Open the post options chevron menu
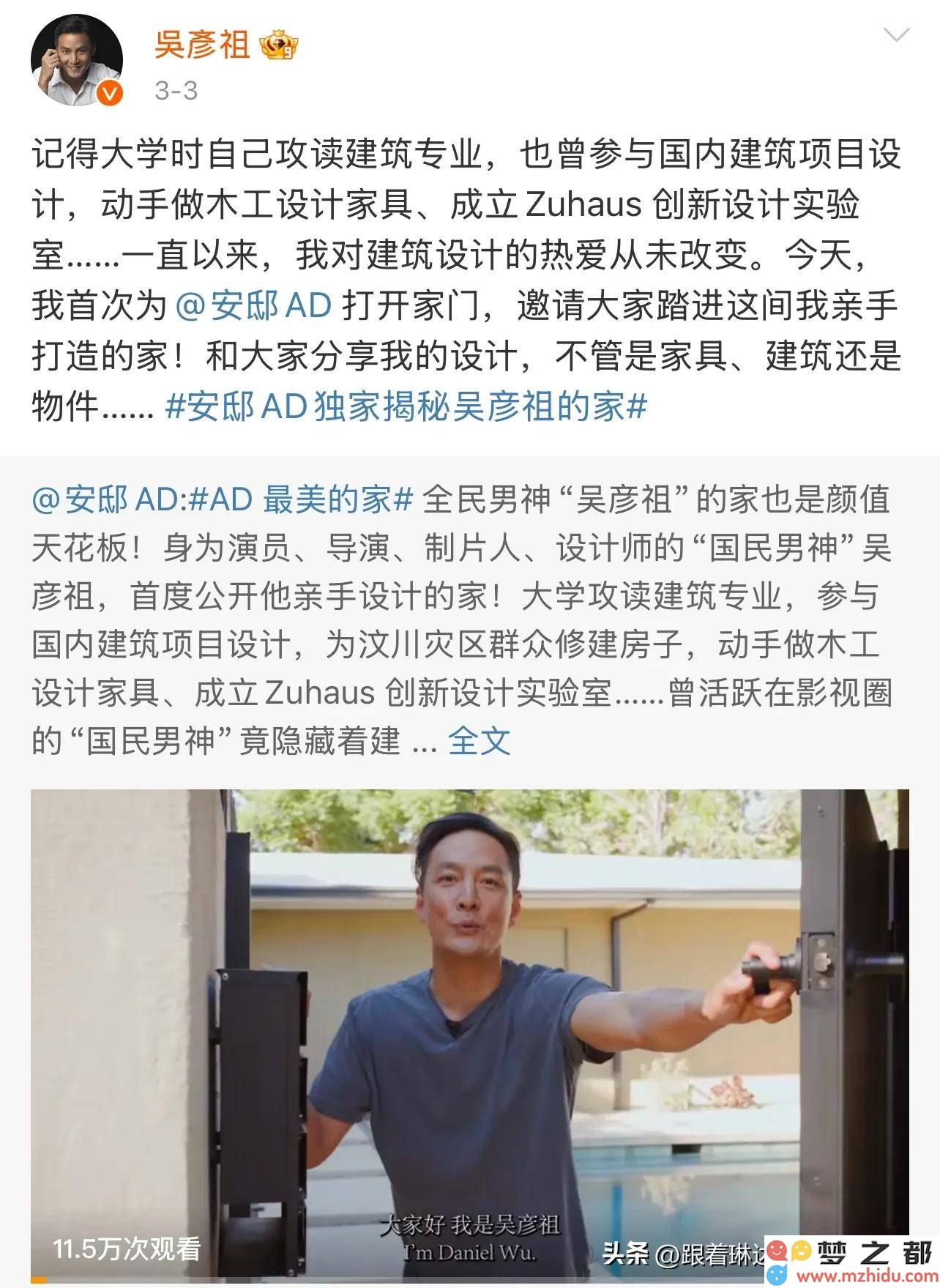Viewport: 940px width, 1288px height. click(896, 34)
